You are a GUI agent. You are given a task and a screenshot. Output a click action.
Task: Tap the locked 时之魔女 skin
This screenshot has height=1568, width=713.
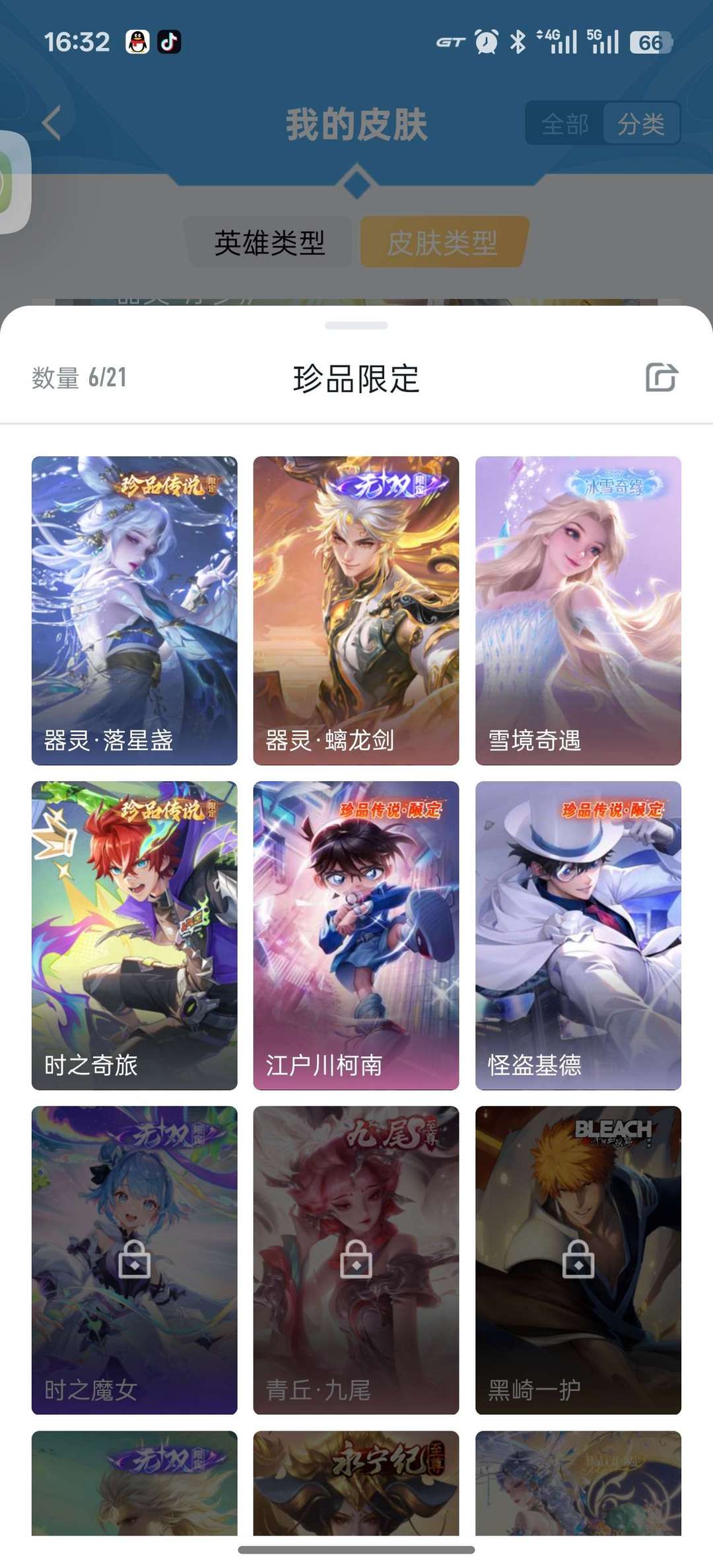click(x=135, y=1260)
